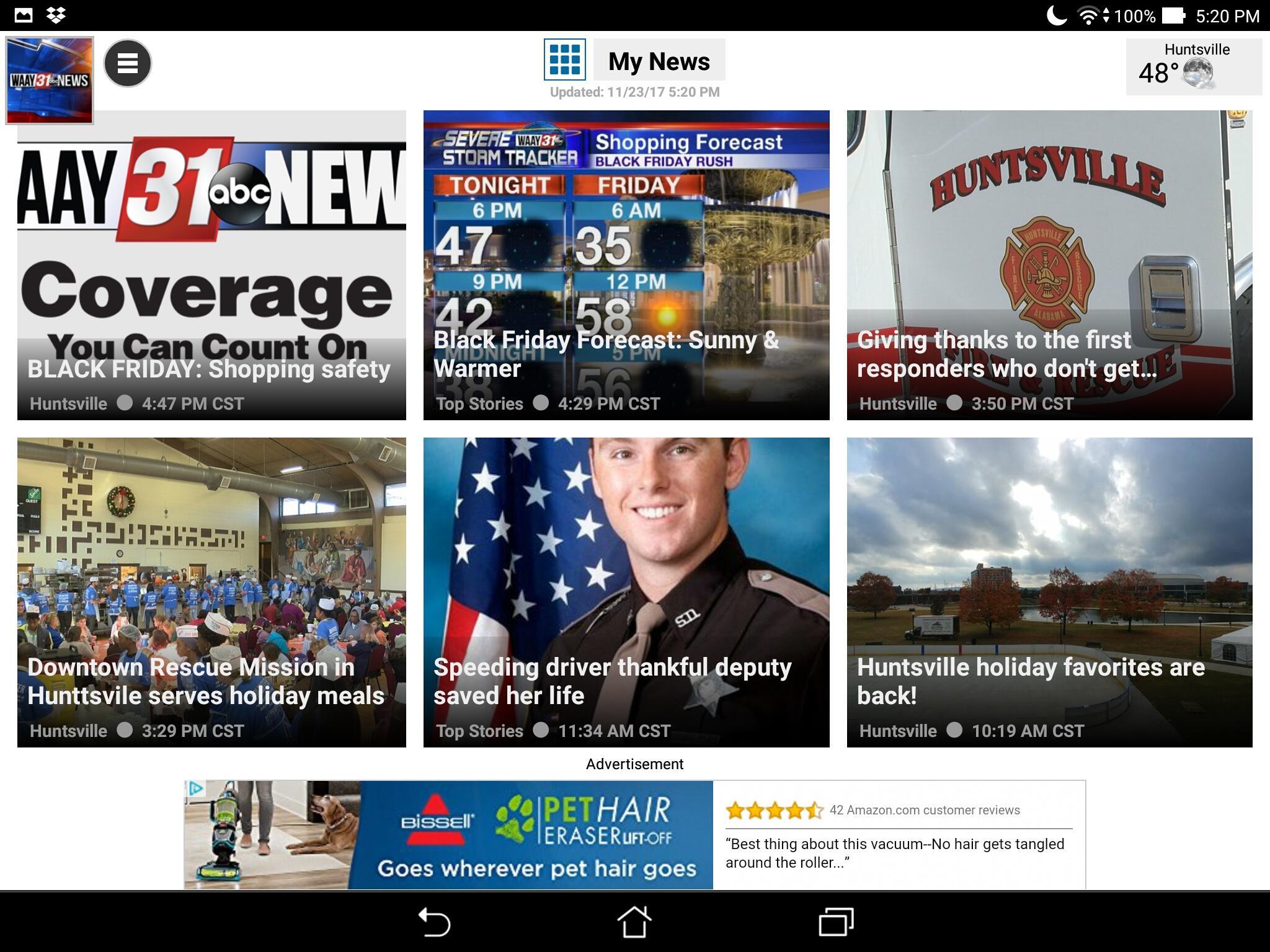Read the Huntsville holiday favorites article
This screenshot has width=1270, height=952.
click(1049, 593)
